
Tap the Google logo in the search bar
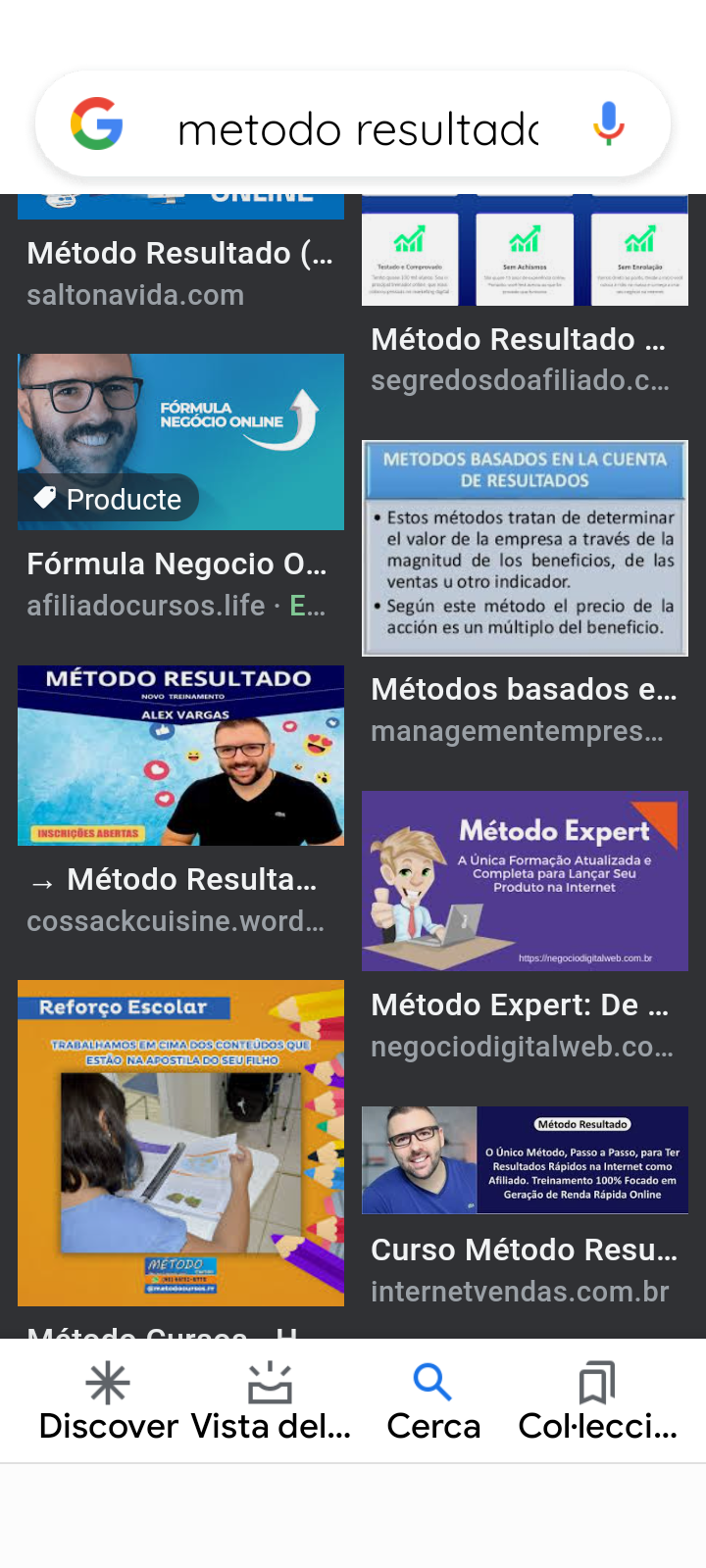(x=97, y=124)
